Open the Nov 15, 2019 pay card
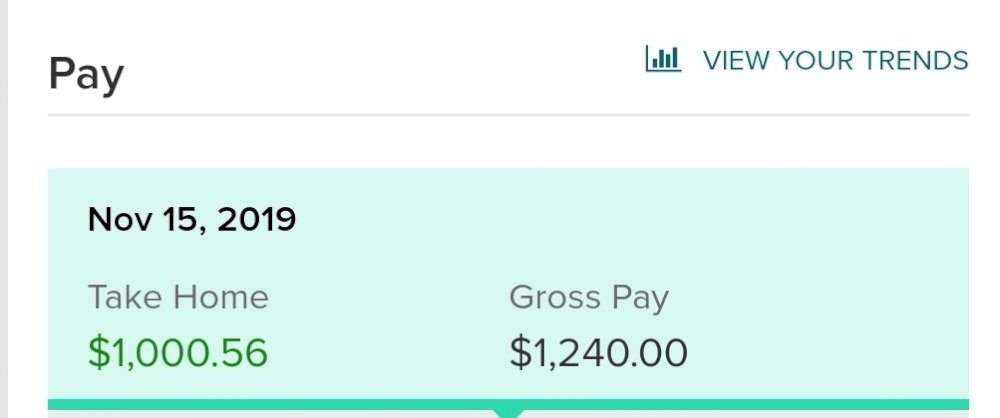This screenshot has width=1000, height=418. [x=508, y=285]
